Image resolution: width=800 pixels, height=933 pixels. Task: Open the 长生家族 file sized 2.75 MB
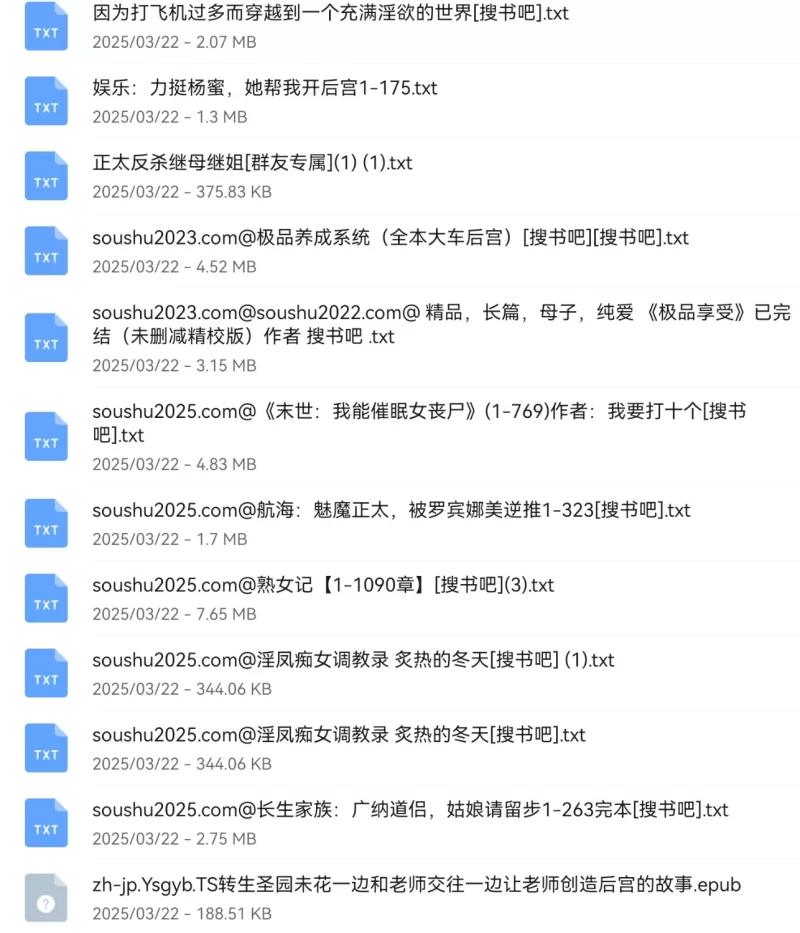pyautogui.click(x=410, y=810)
